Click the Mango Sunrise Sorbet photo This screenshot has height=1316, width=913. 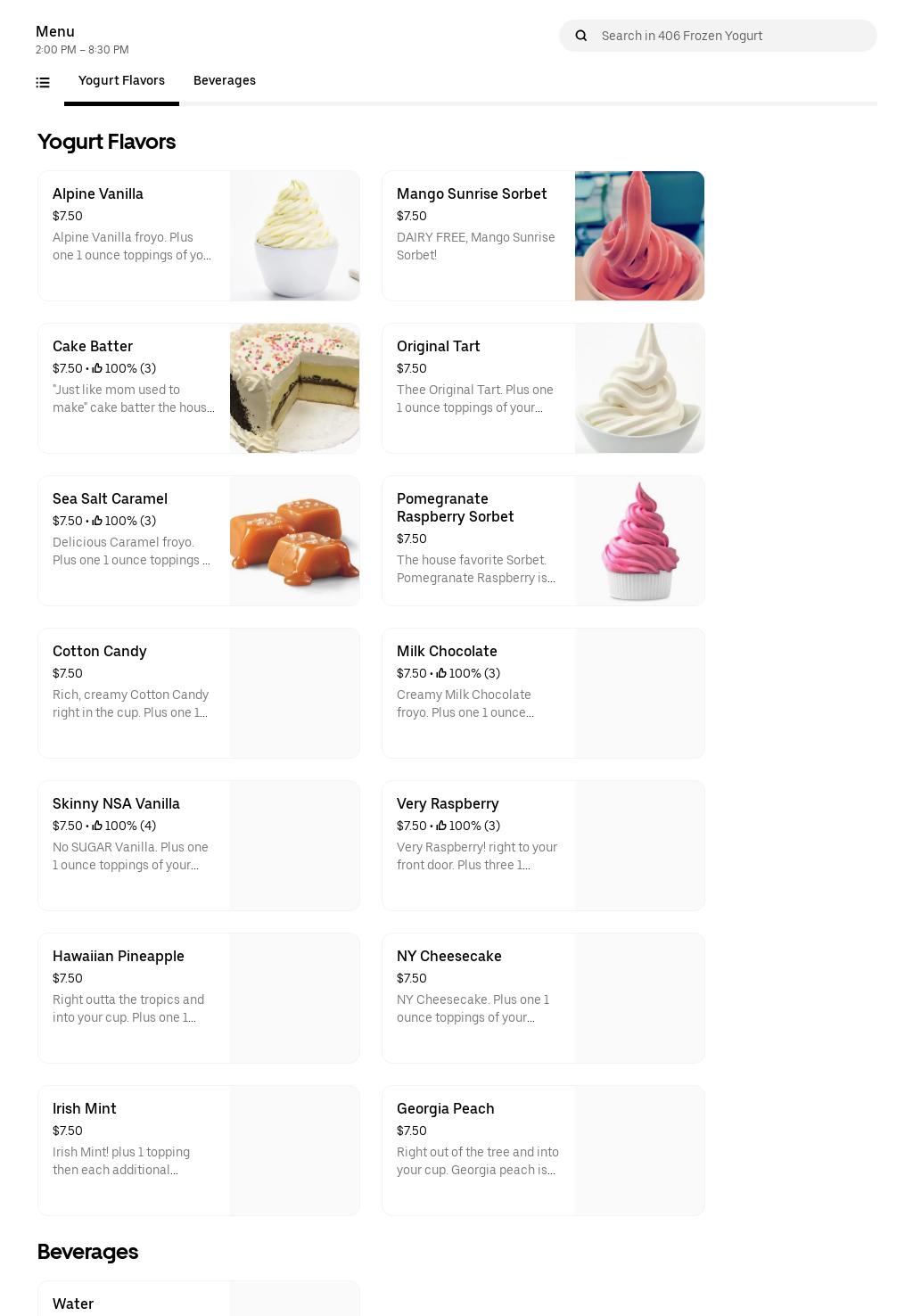[x=639, y=235]
